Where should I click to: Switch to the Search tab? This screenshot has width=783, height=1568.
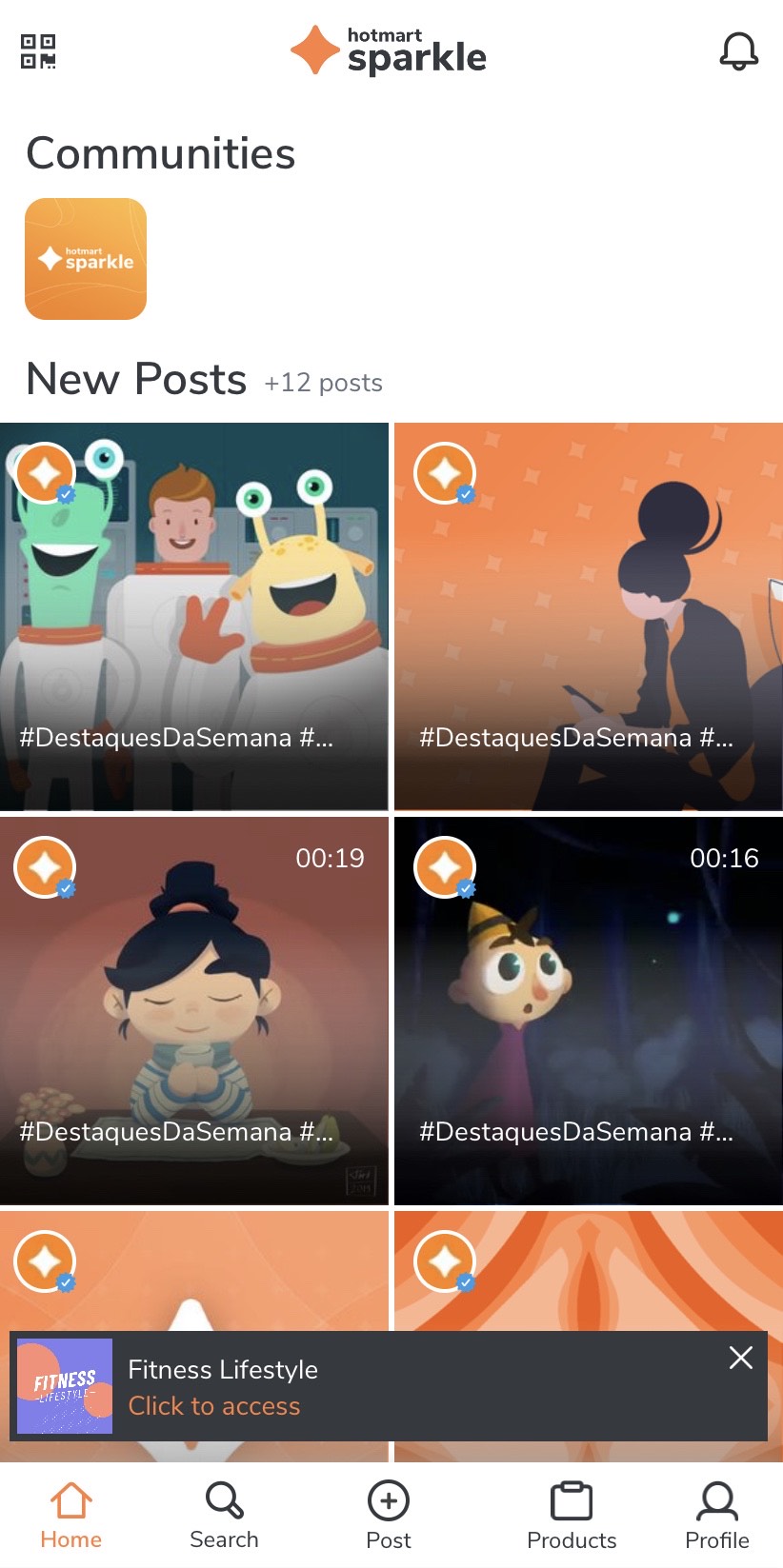[x=225, y=1516]
